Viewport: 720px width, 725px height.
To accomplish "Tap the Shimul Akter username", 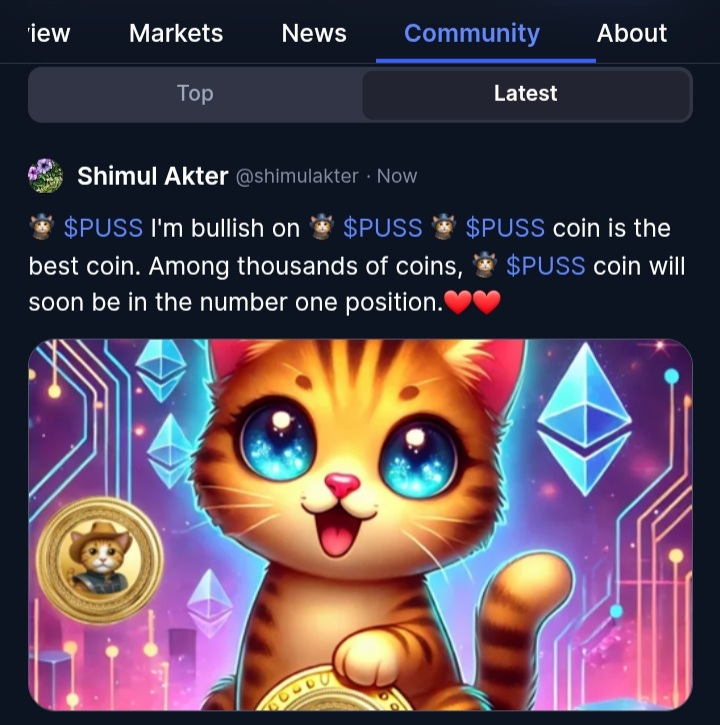I will [x=153, y=176].
